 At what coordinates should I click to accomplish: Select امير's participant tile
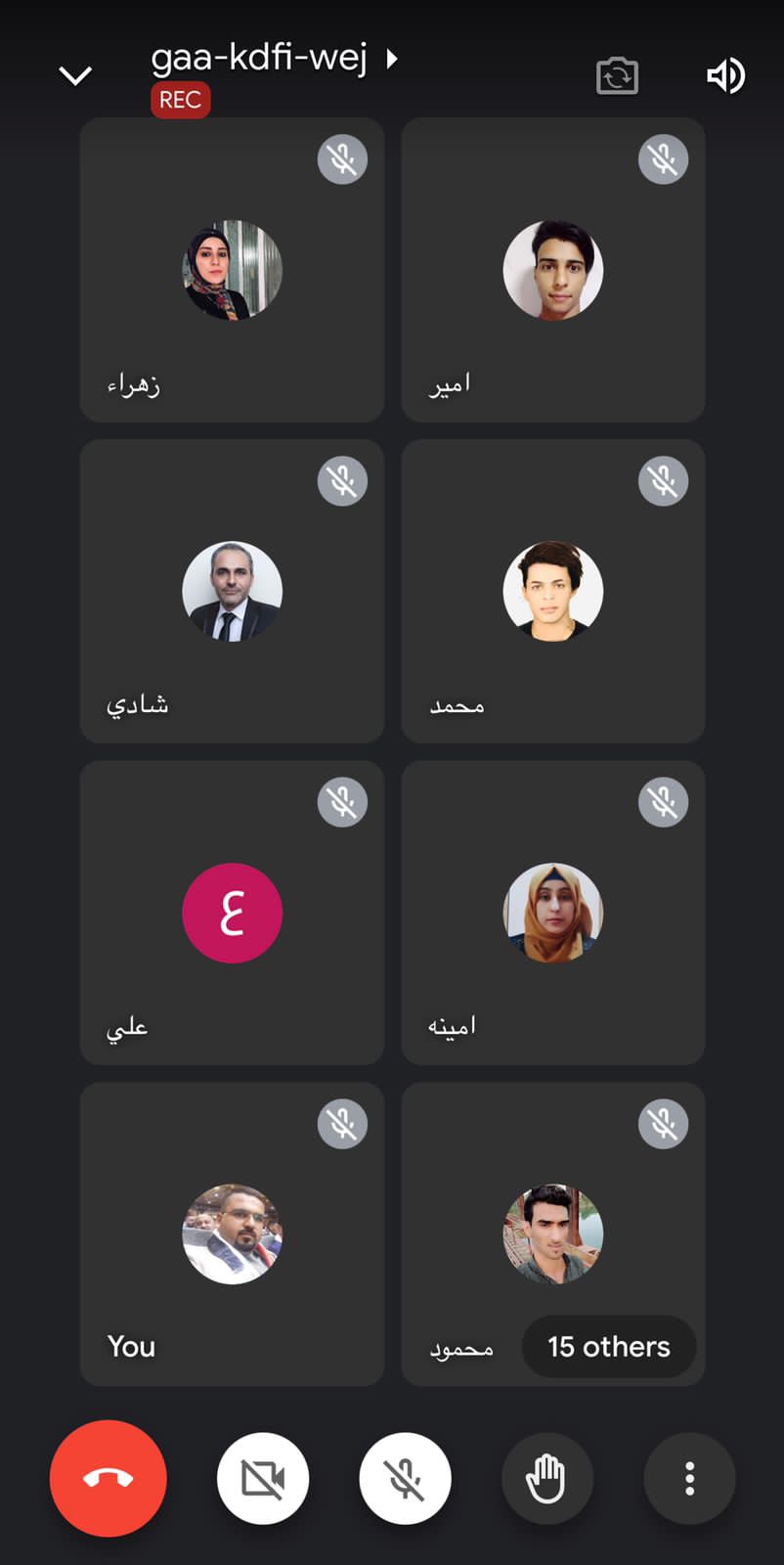552,270
